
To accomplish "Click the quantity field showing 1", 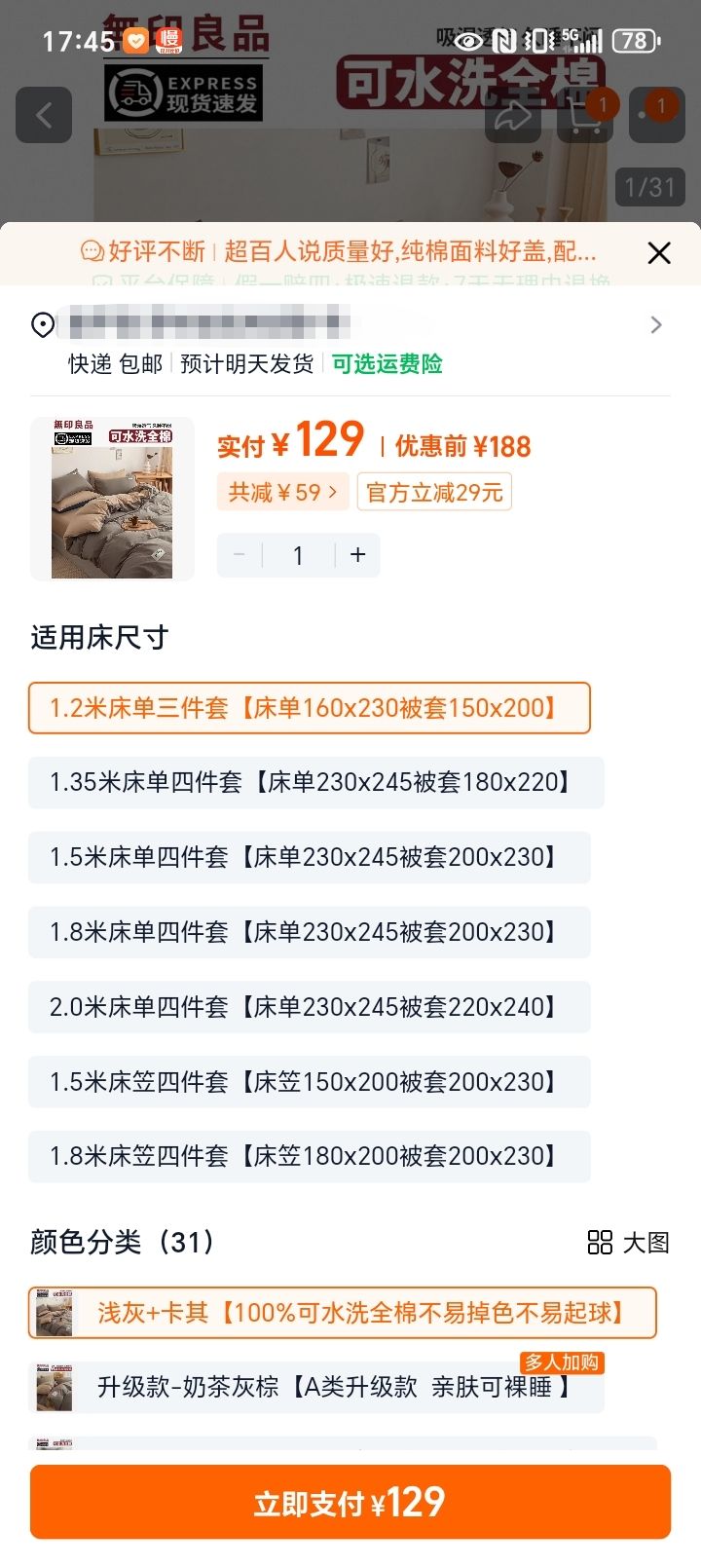I will coord(298,554).
